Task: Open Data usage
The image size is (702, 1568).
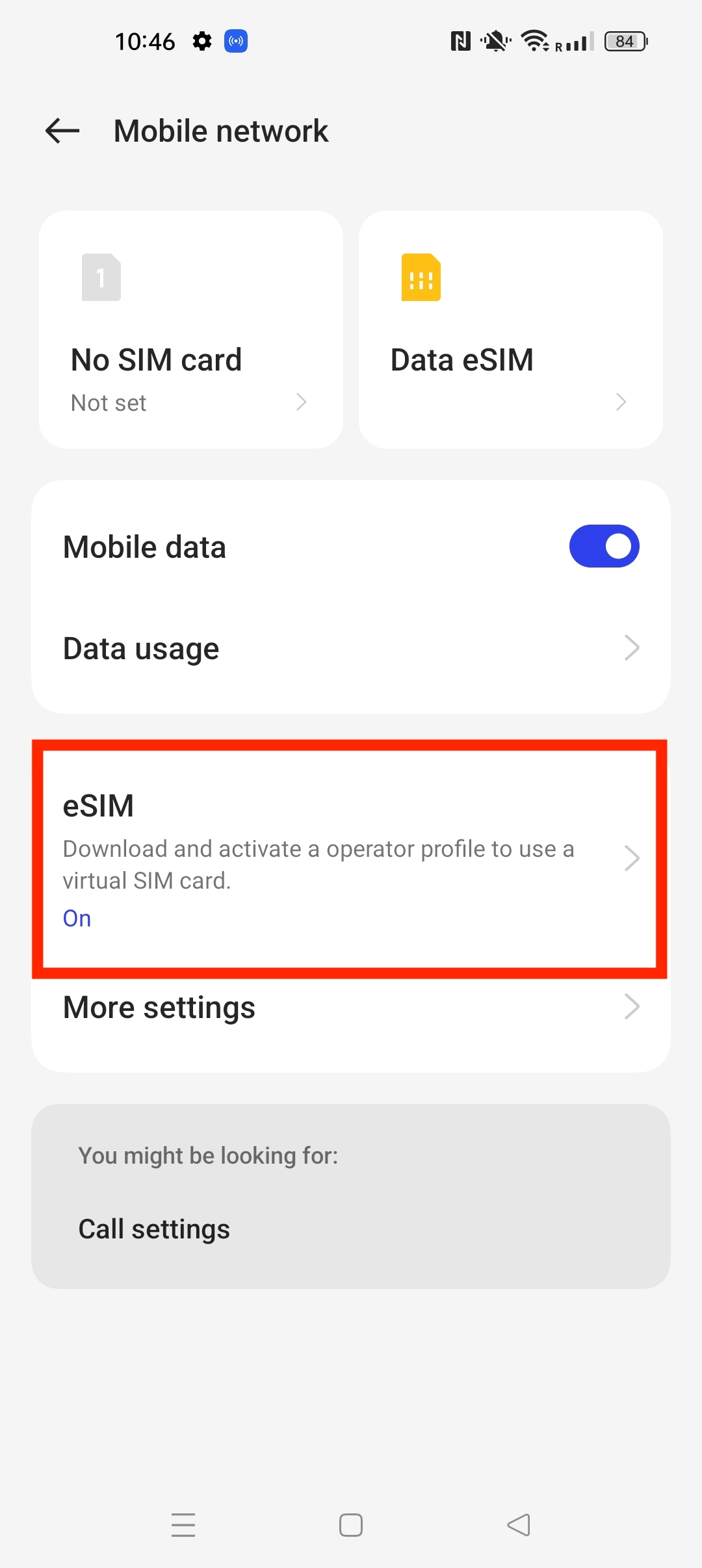Action: click(351, 648)
